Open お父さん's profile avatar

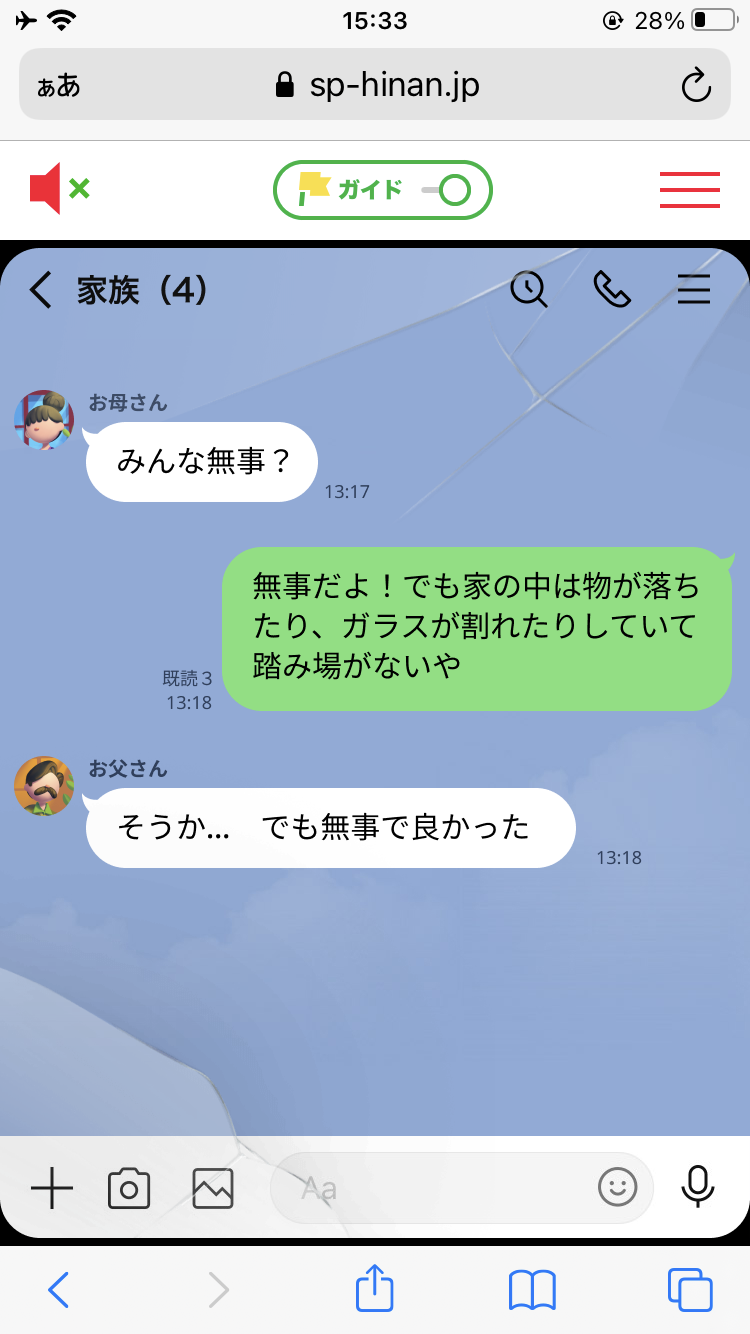click(44, 785)
